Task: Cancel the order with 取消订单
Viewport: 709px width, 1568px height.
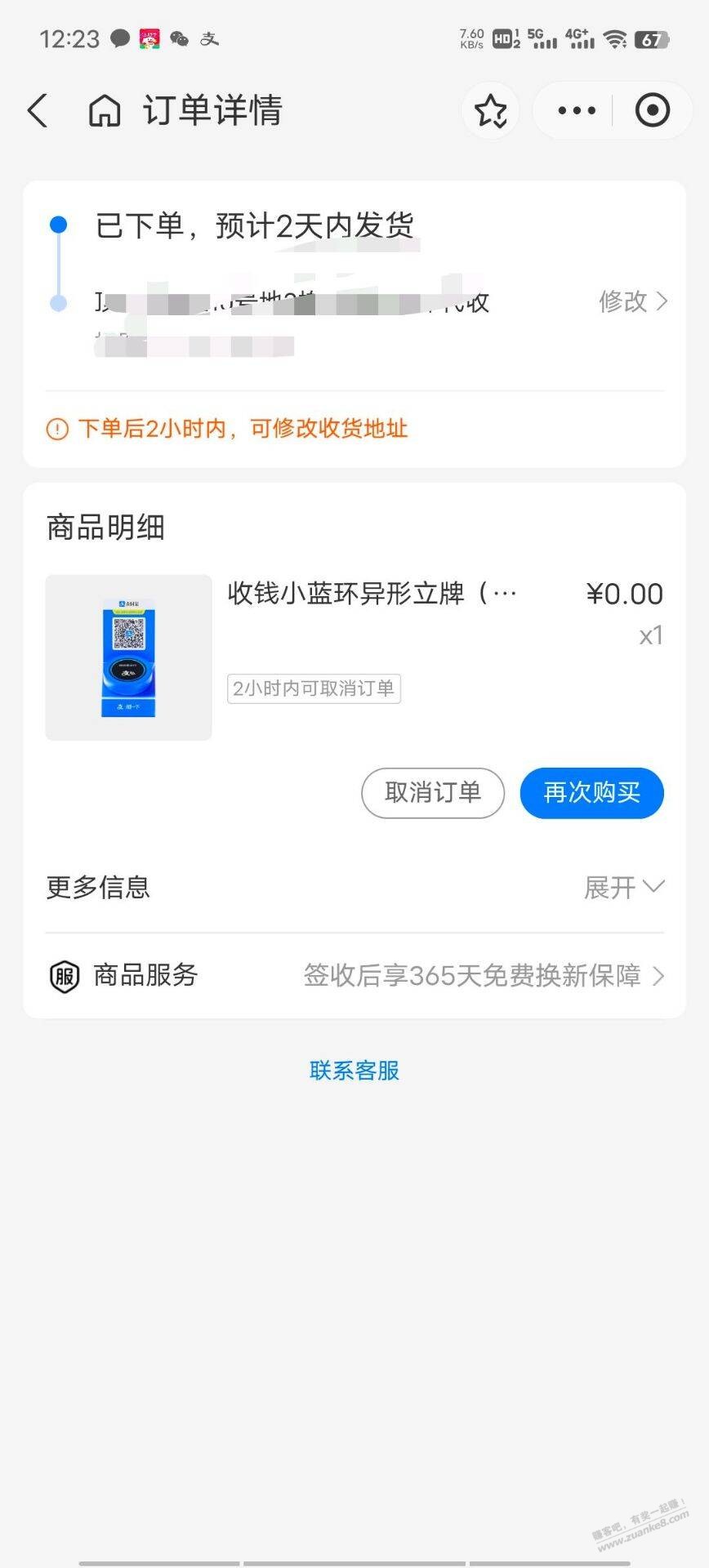Action: 433,792
